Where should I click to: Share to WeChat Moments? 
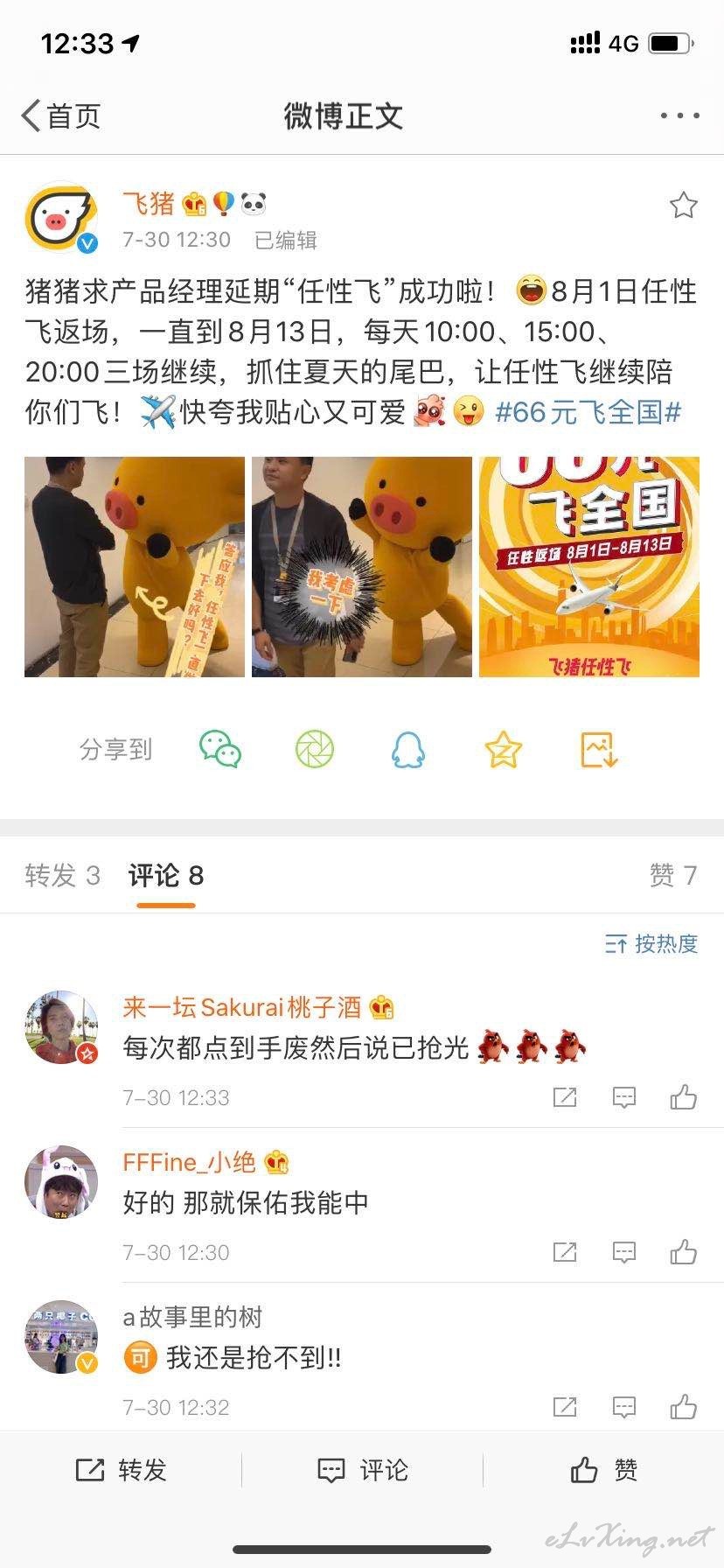314,750
